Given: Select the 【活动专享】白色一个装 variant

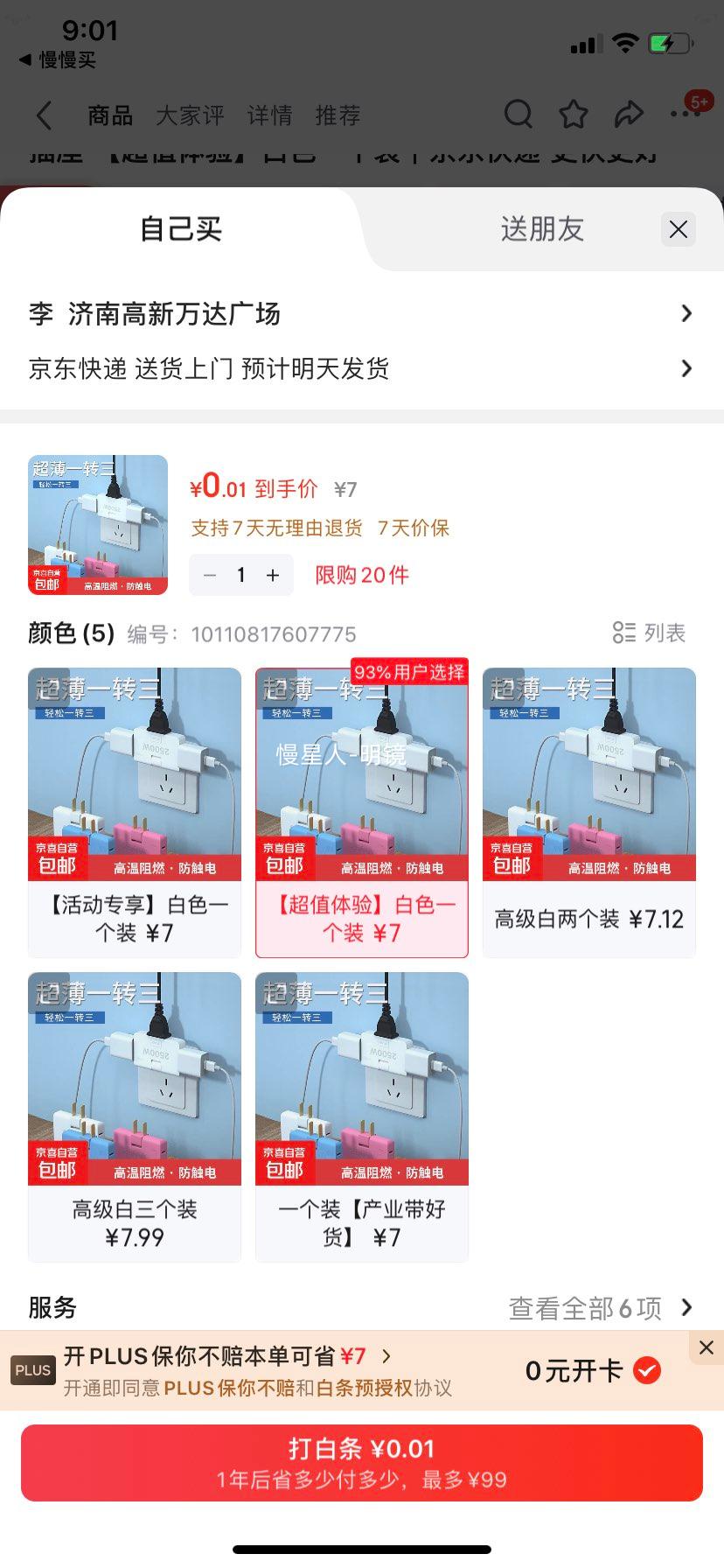Looking at the screenshot, I should point(133,810).
